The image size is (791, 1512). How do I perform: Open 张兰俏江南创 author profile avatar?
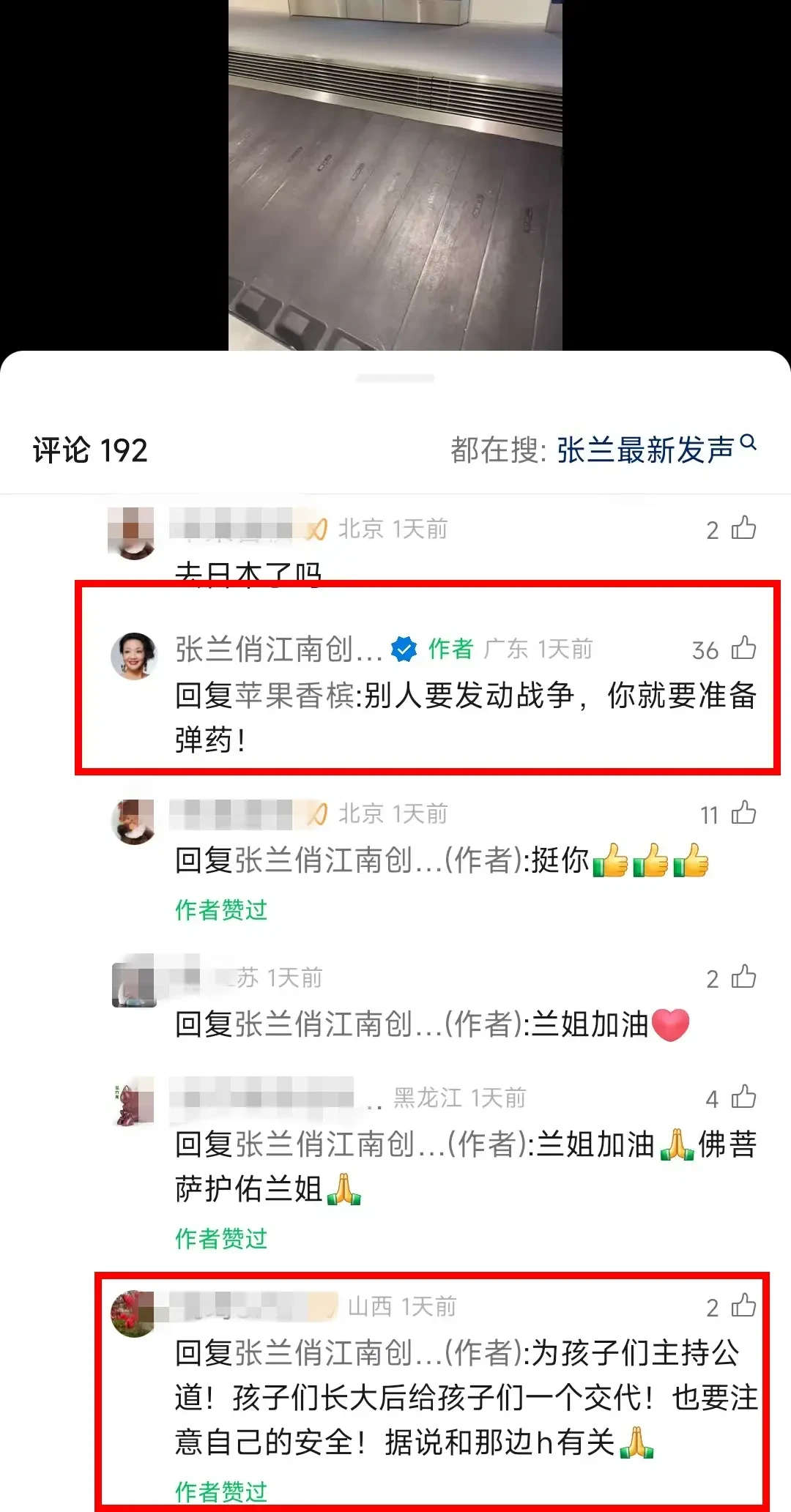click(x=134, y=656)
